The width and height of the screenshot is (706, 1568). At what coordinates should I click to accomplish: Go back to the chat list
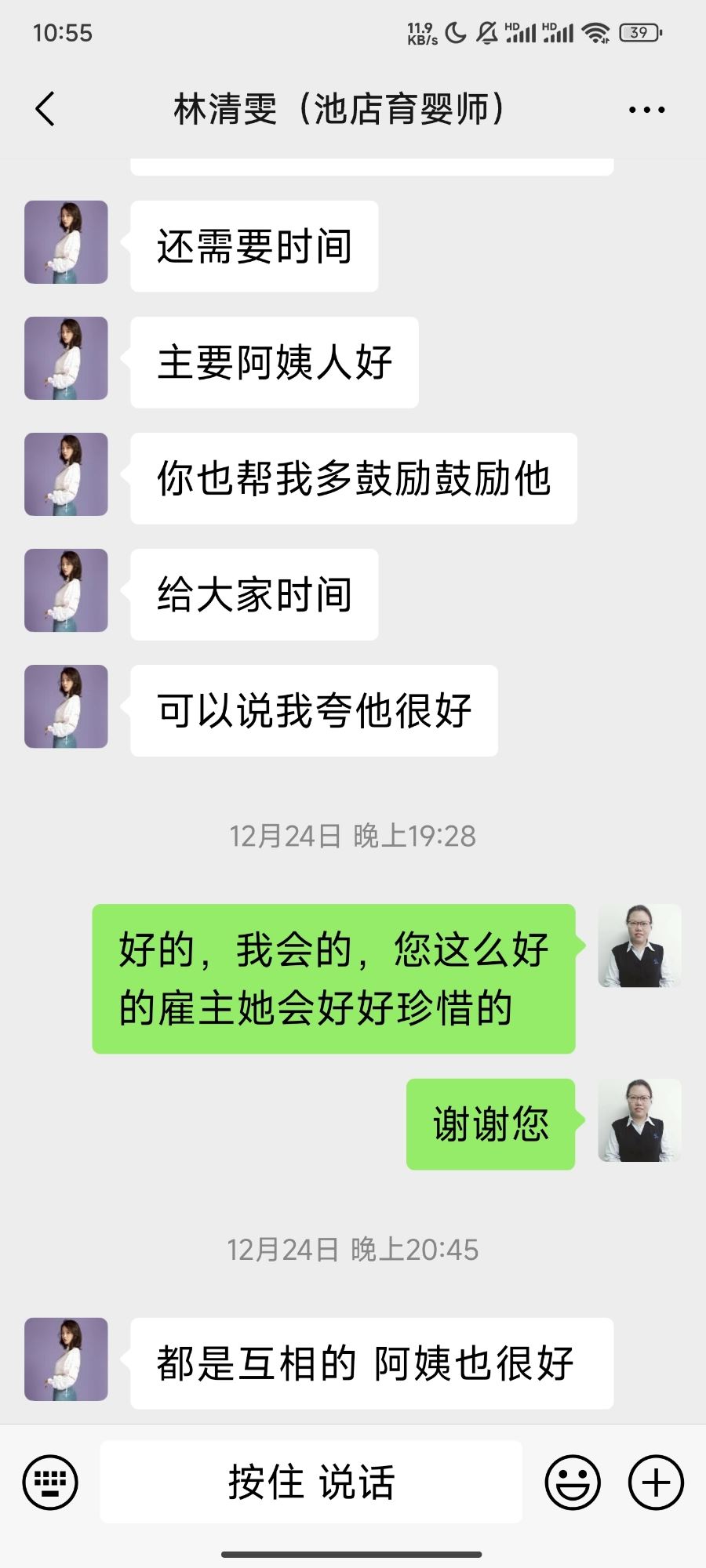[45, 109]
